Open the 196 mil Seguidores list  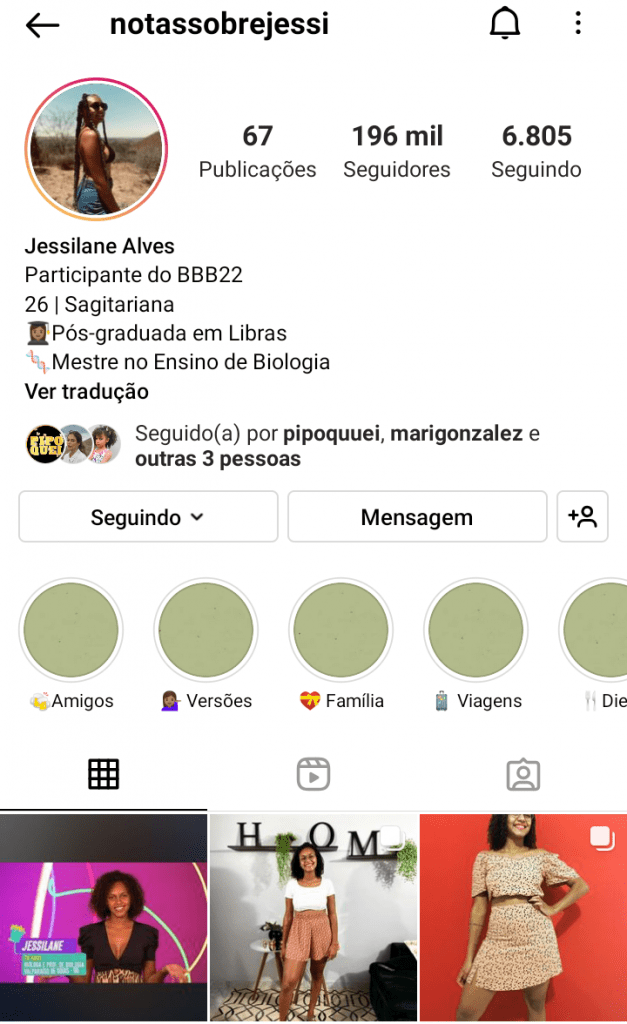pos(397,151)
